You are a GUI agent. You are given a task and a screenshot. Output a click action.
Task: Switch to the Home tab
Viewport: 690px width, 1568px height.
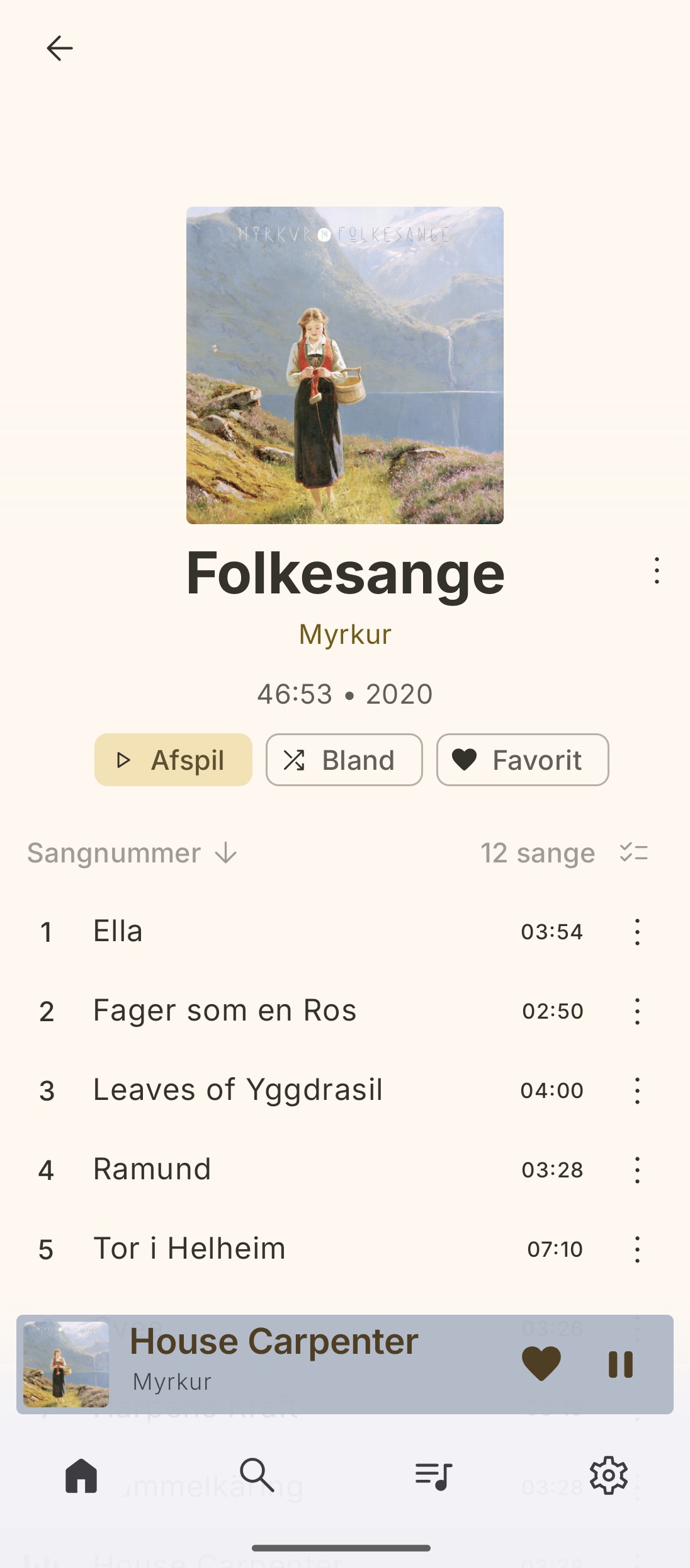pos(81,1475)
